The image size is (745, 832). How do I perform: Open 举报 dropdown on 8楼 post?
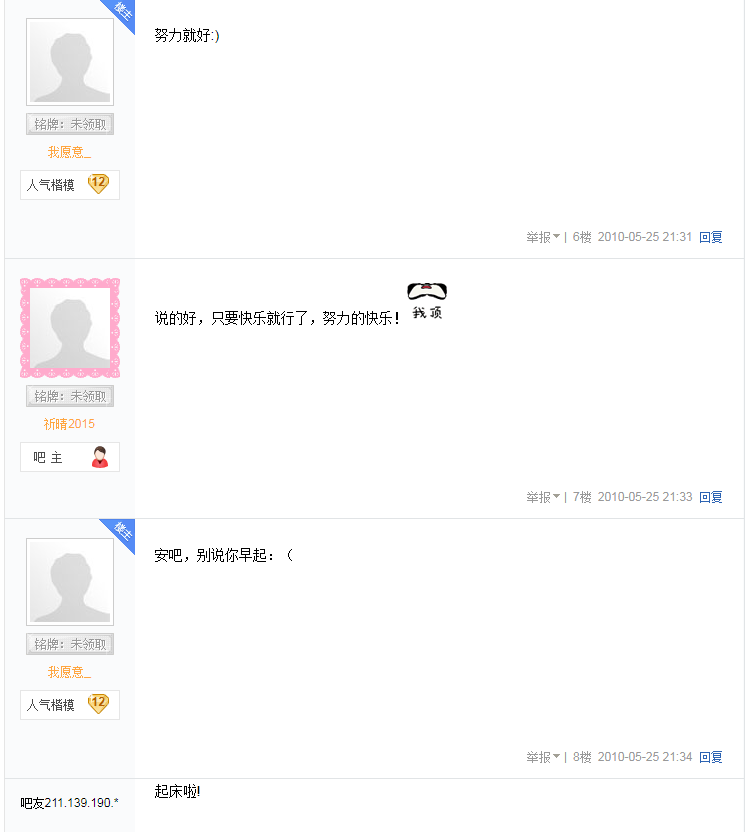pyautogui.click(x=543, y=757)
